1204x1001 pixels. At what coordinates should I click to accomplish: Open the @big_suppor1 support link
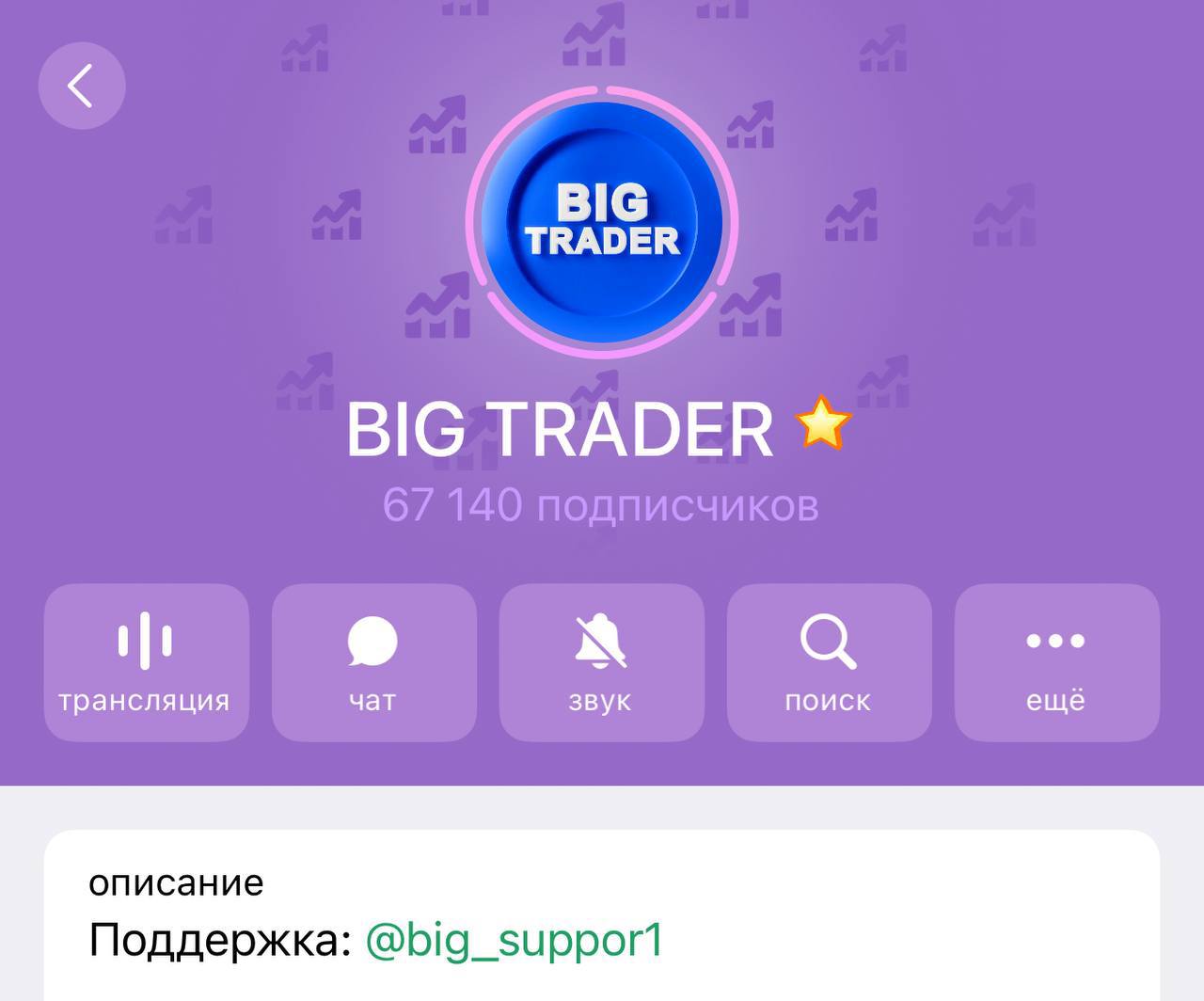514,940
